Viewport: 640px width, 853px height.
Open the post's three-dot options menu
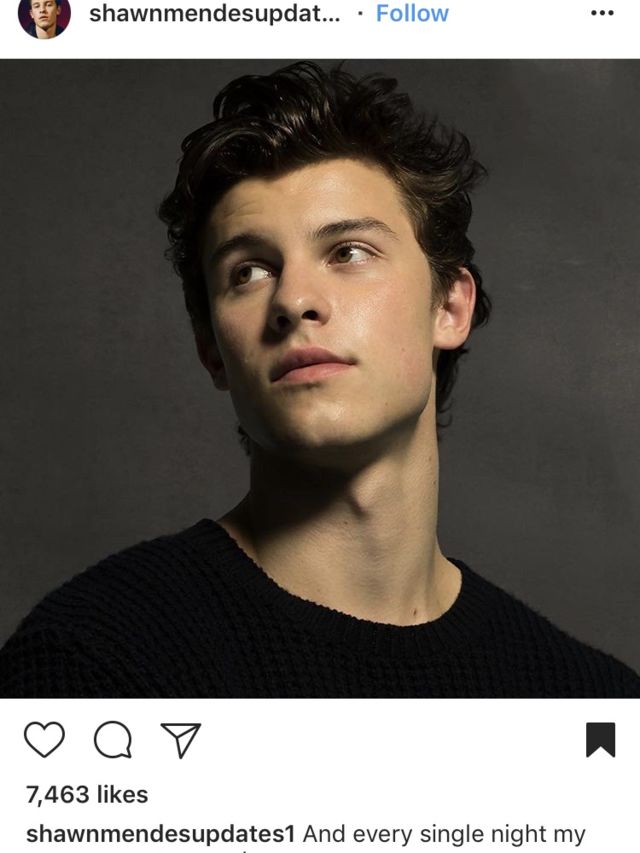(x=601, y=14)
